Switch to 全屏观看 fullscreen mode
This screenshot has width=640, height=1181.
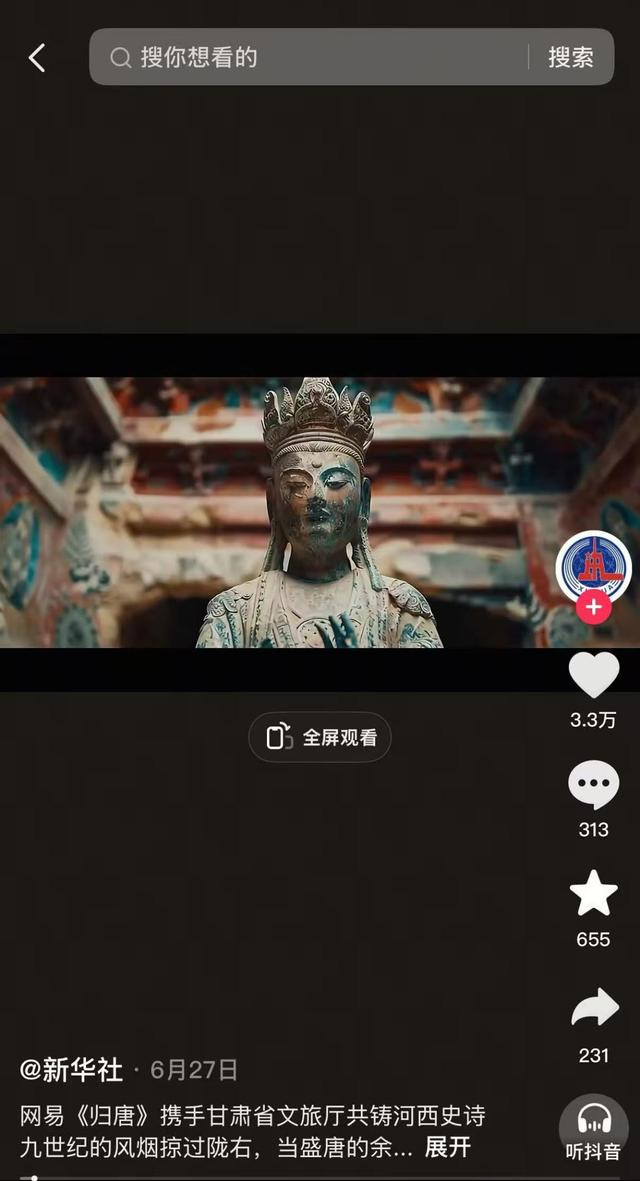[x=320, y=738]
